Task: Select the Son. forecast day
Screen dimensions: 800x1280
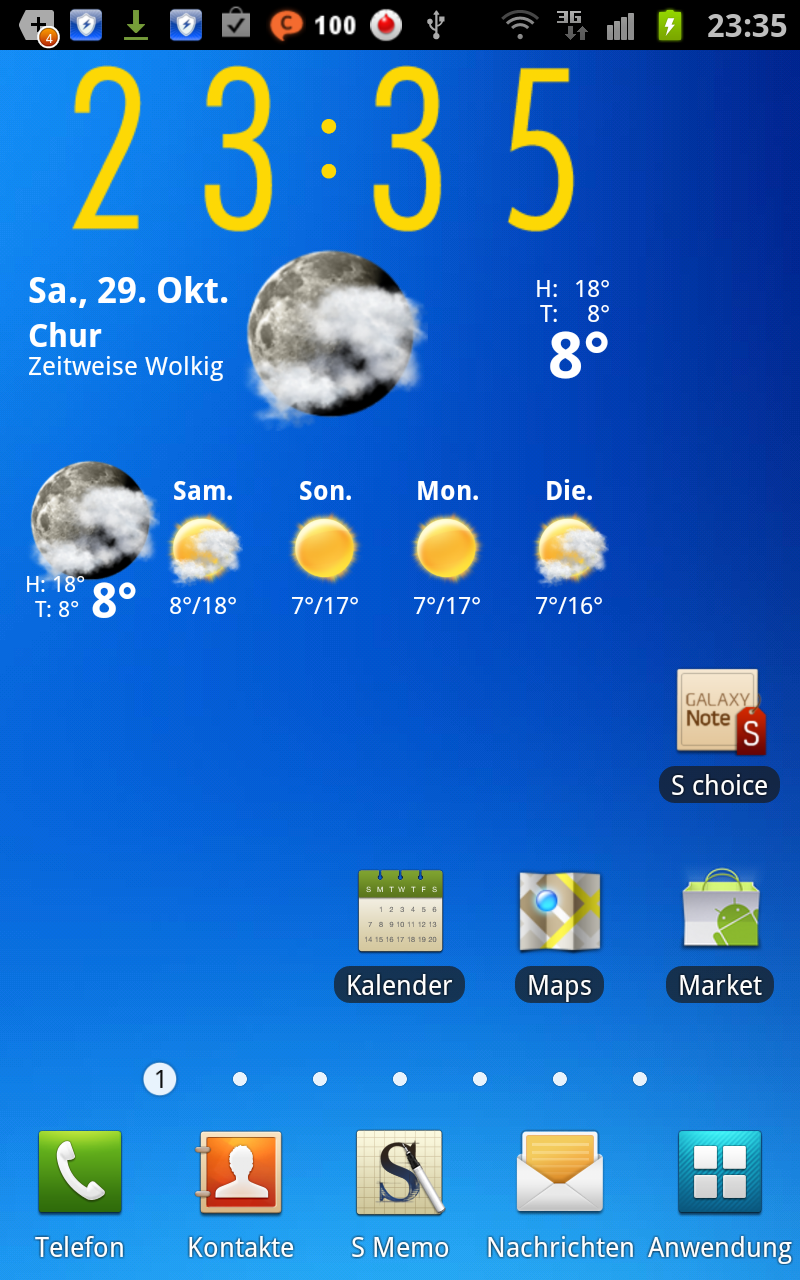Action: (x=325, y=547)
